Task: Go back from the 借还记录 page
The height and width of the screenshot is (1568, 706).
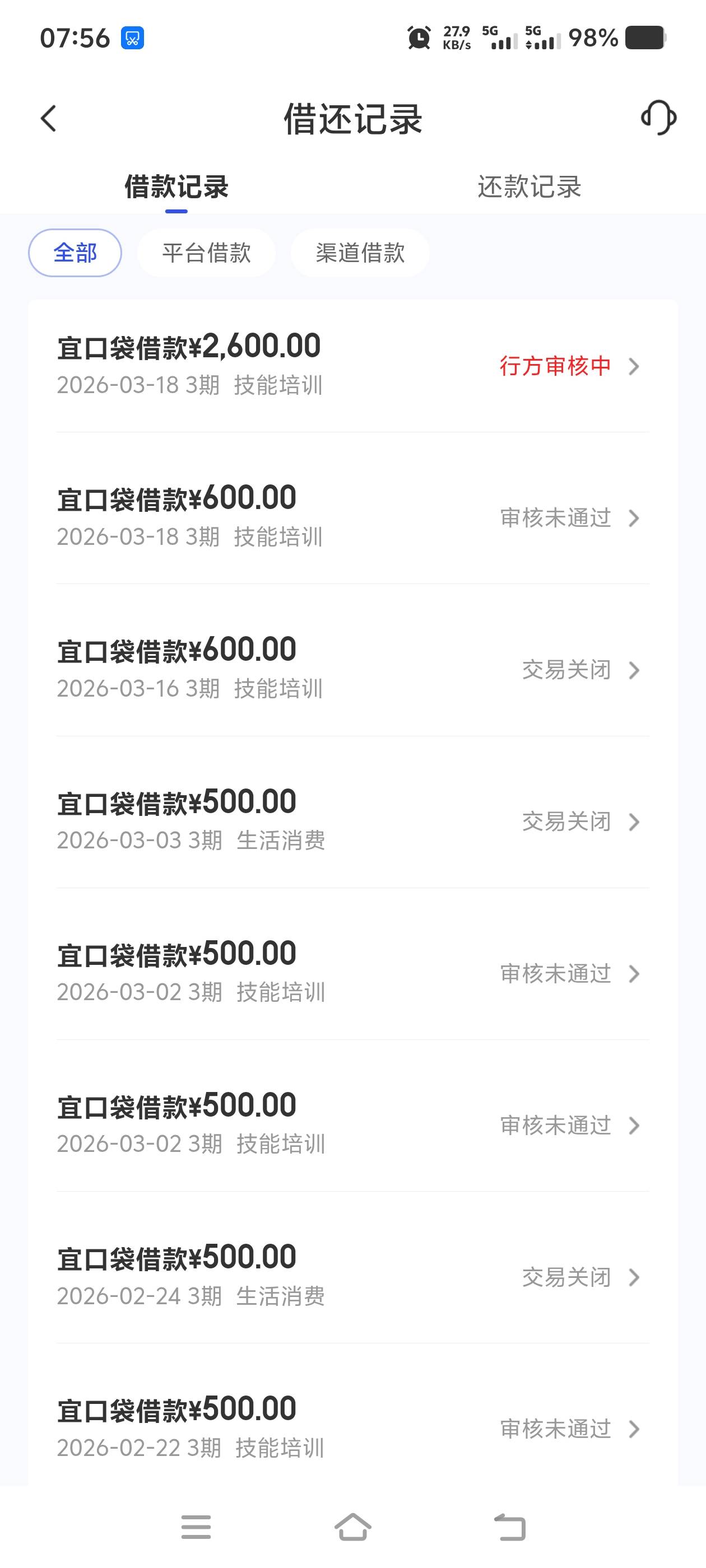Action: pos(49,118)
